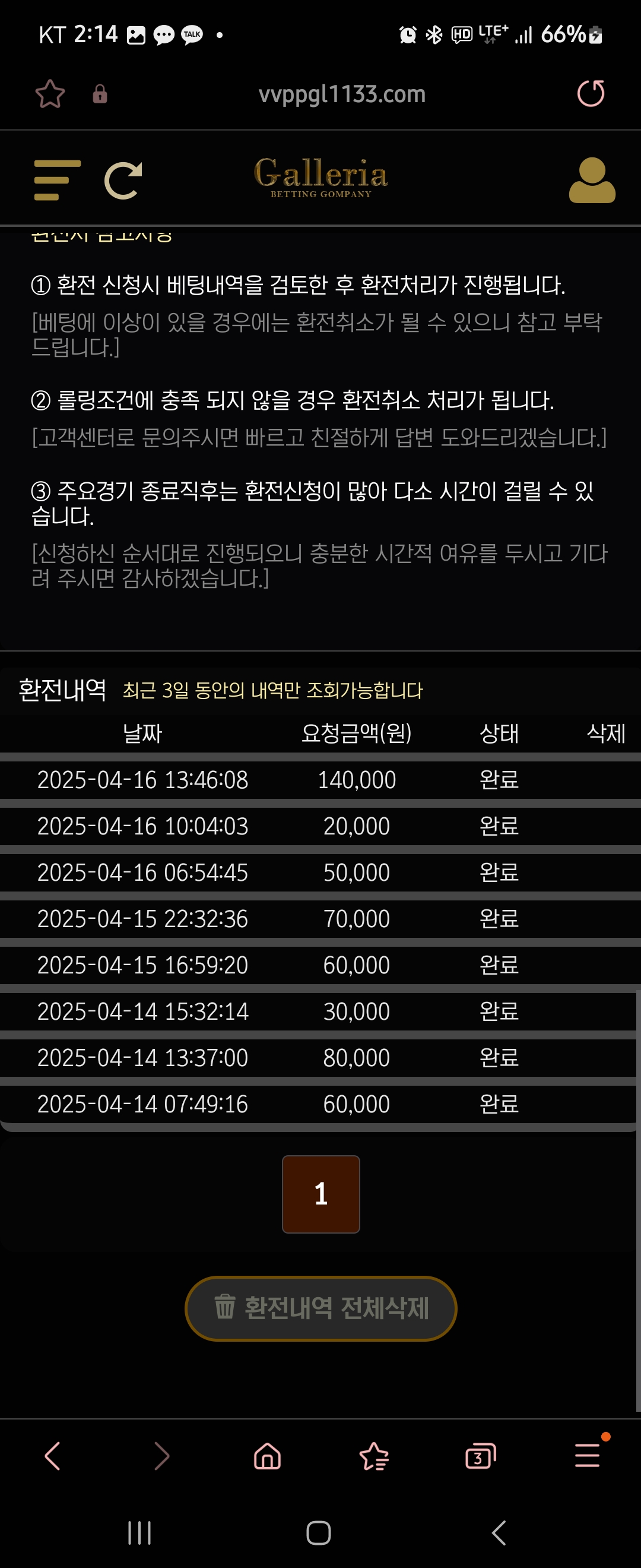This screenshot has height=1568, width=641.
Task: Select page 1 of withdrawal history
Action: (320, 1194)
